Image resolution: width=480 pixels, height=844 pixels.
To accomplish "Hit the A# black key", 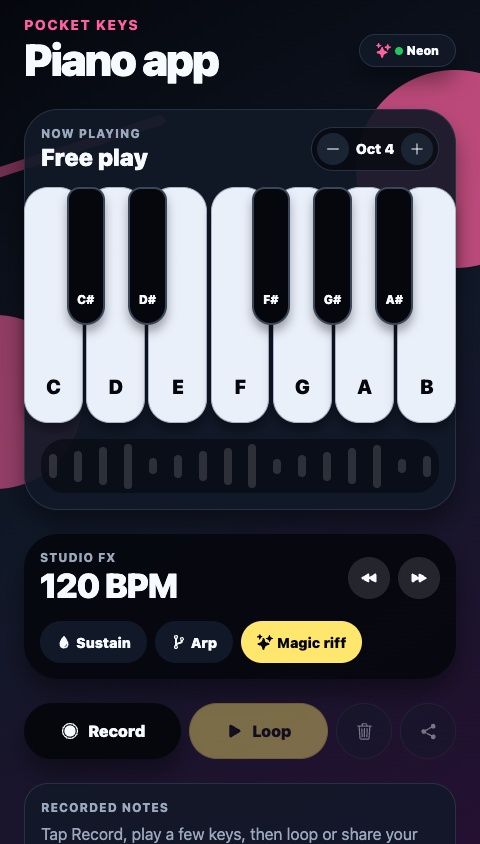I will point(394,256).
